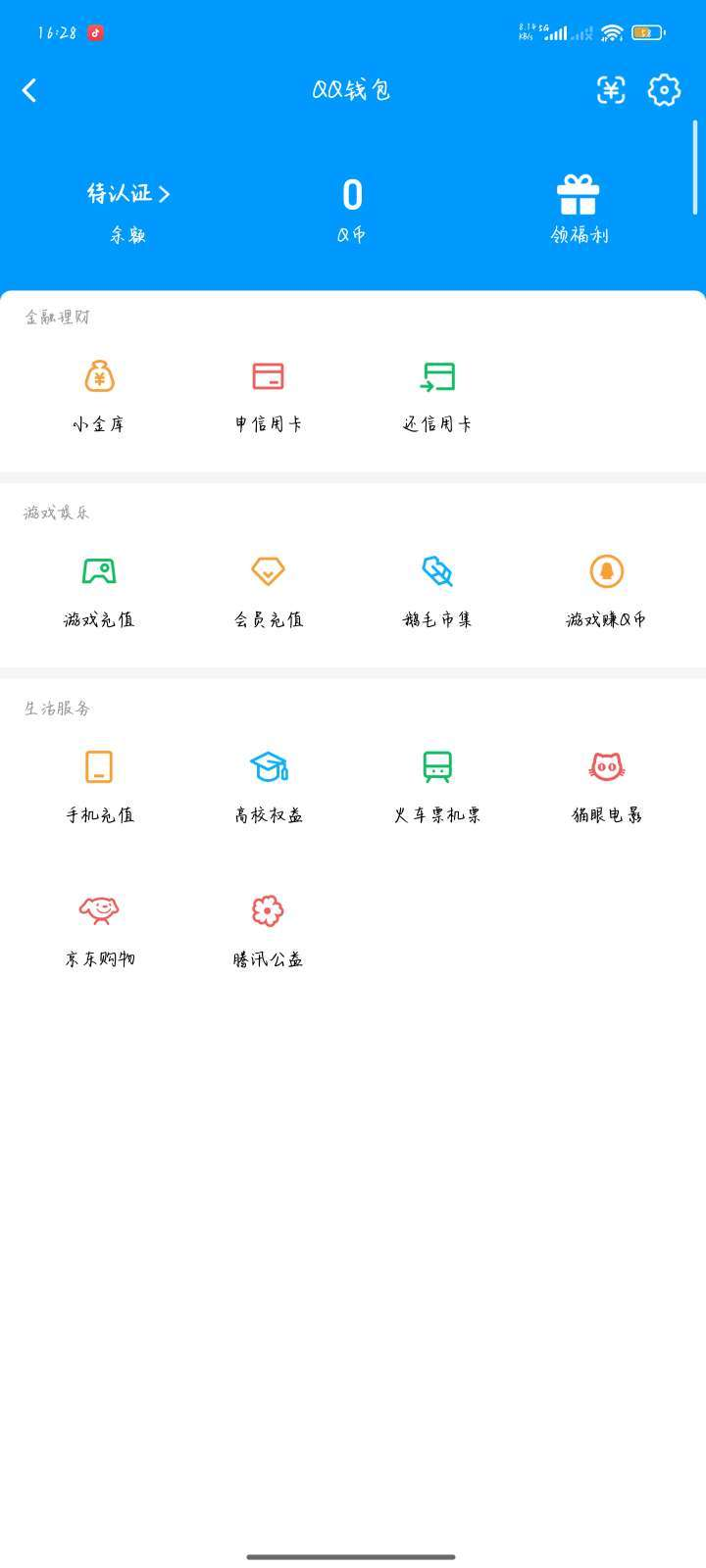Open 鹅毛市集 marketplace
The height and width of the screenshot is (1568, 706).
pos(437,588)
